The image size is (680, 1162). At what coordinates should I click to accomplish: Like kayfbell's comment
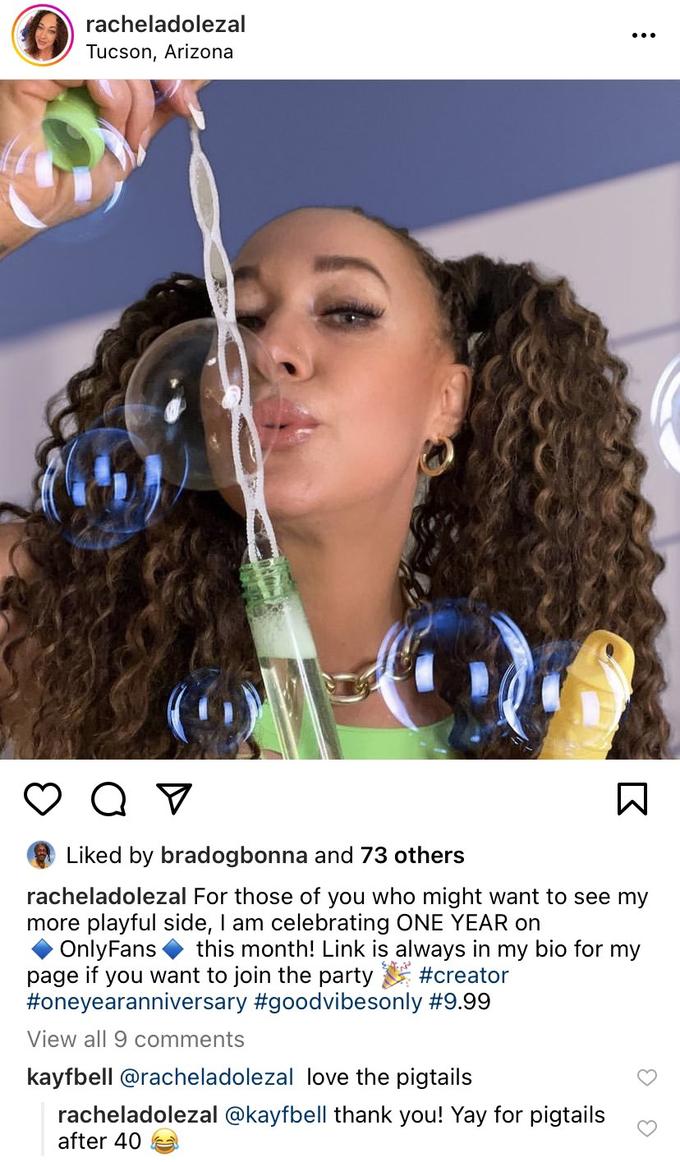coord(647,1077)
